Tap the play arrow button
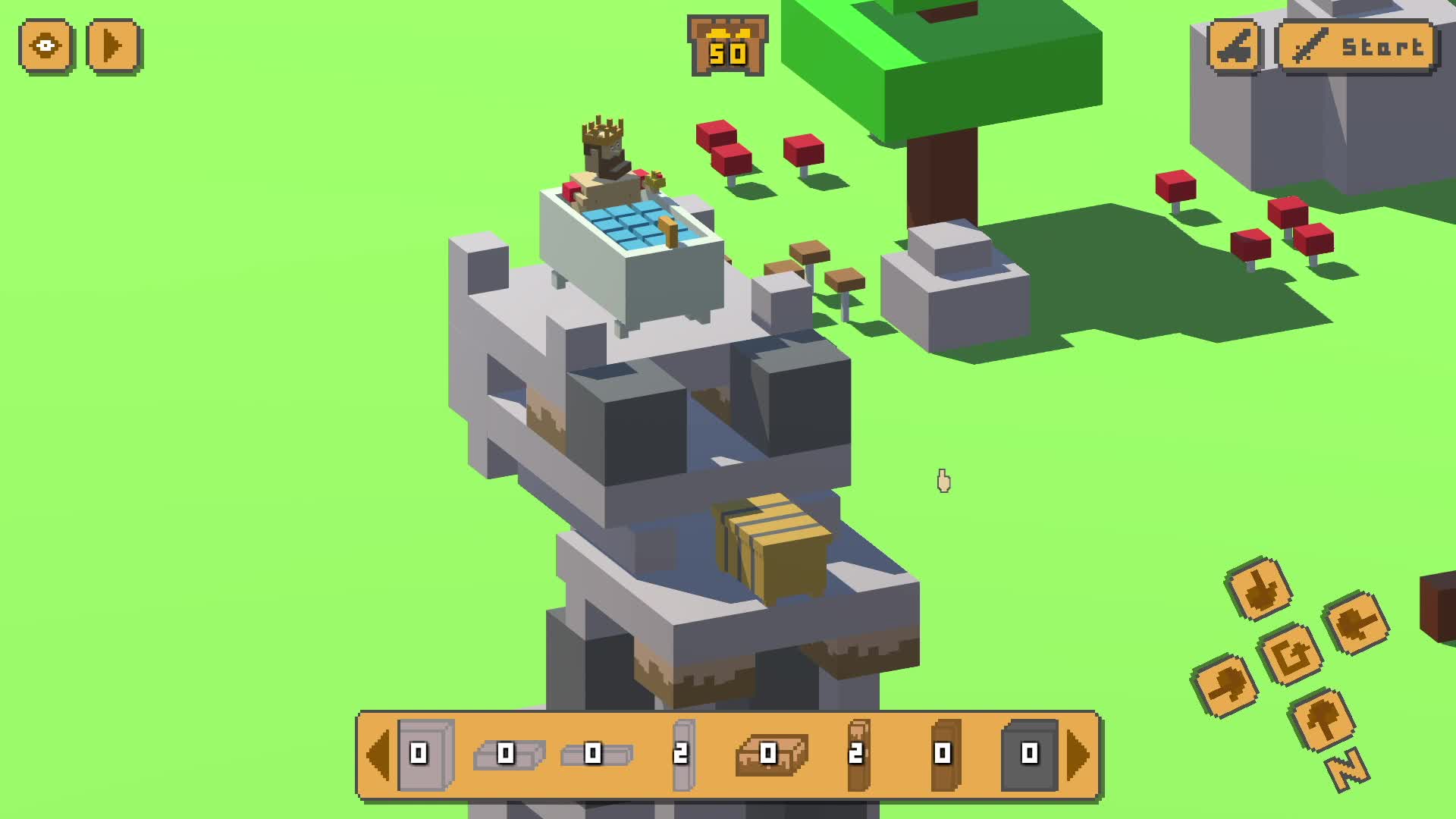The height and width of the screenshot is (819, 1456). pyautogui.click(x=113, y=46)
